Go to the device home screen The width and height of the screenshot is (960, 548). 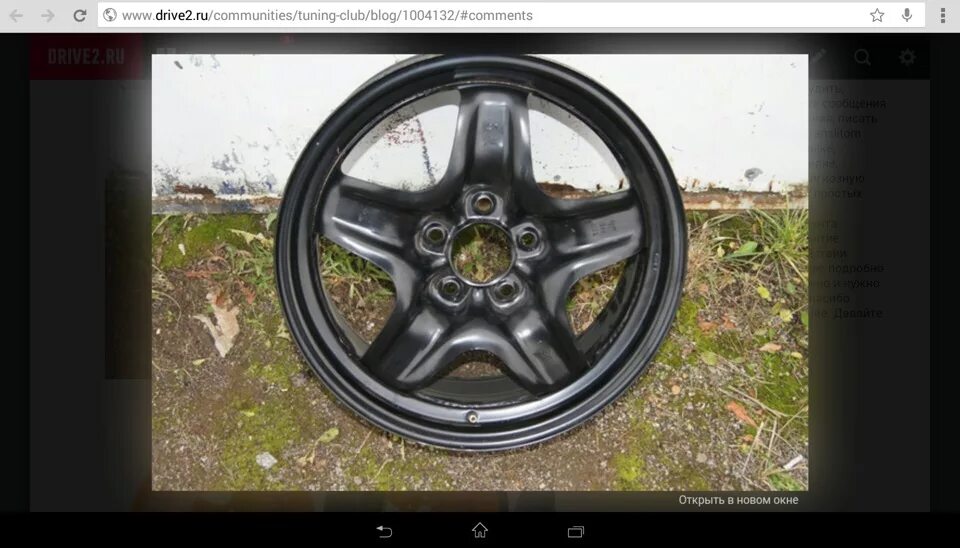pos(480,531)
